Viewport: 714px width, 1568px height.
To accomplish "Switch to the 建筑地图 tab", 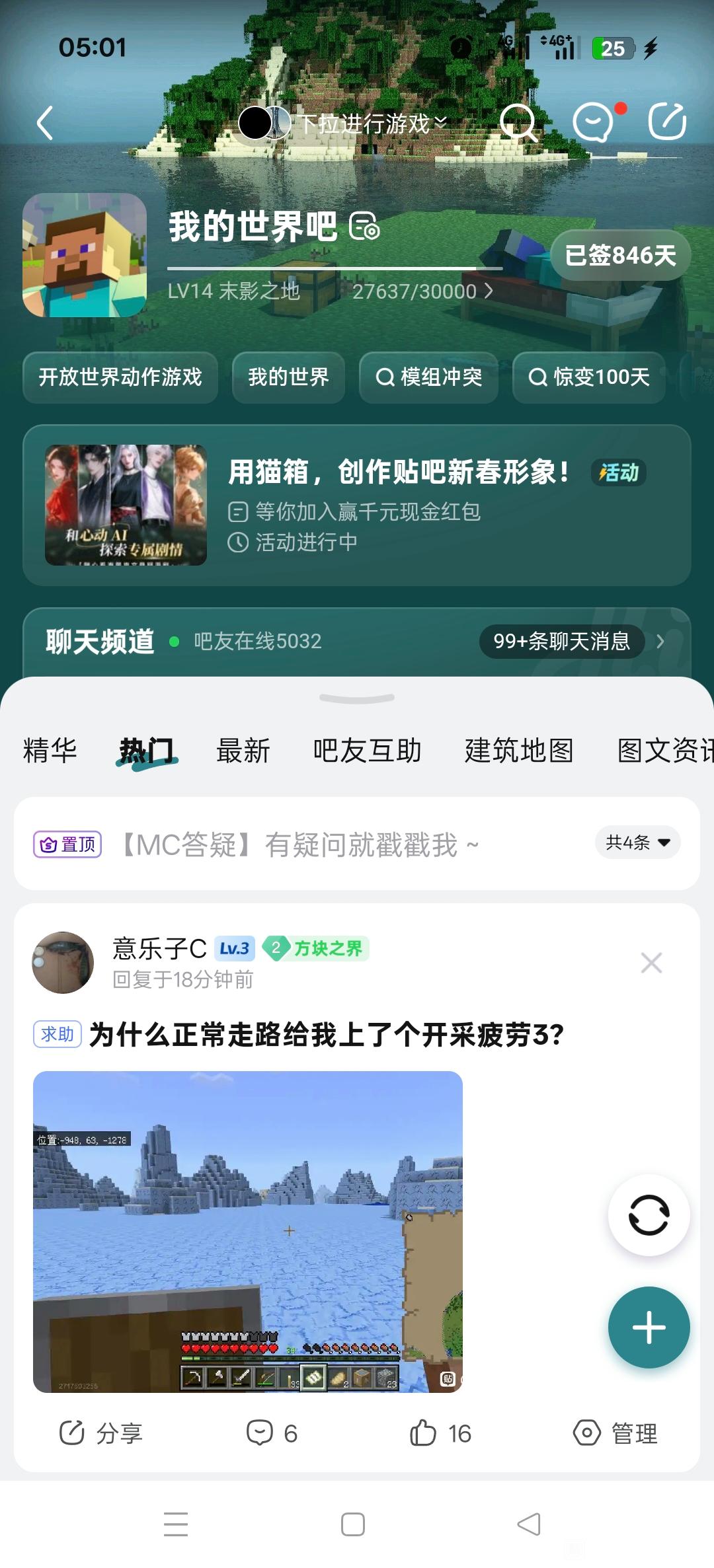I will [x=519, y=751].
